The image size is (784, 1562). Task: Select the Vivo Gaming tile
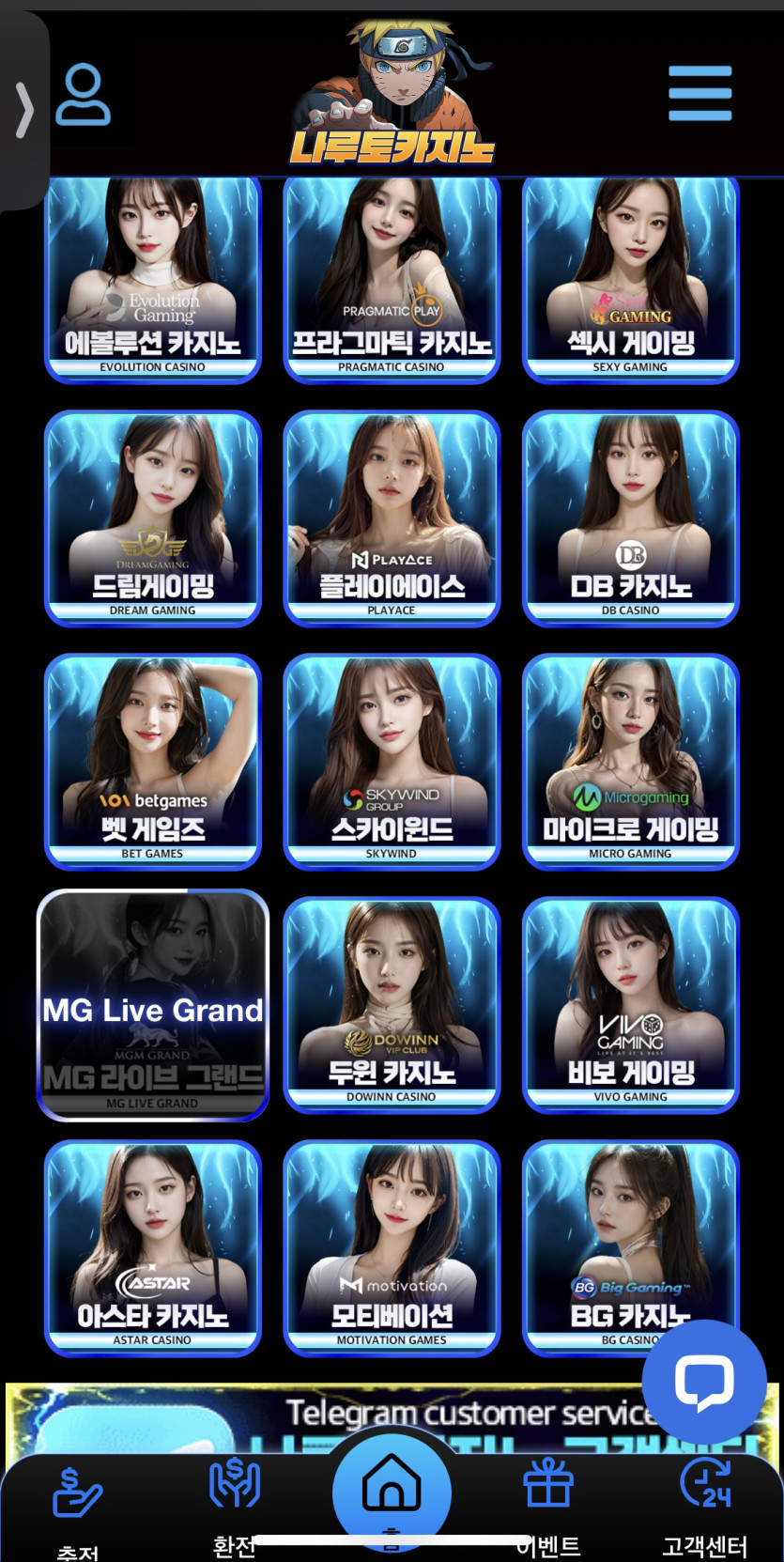(x=630, y=1004)
